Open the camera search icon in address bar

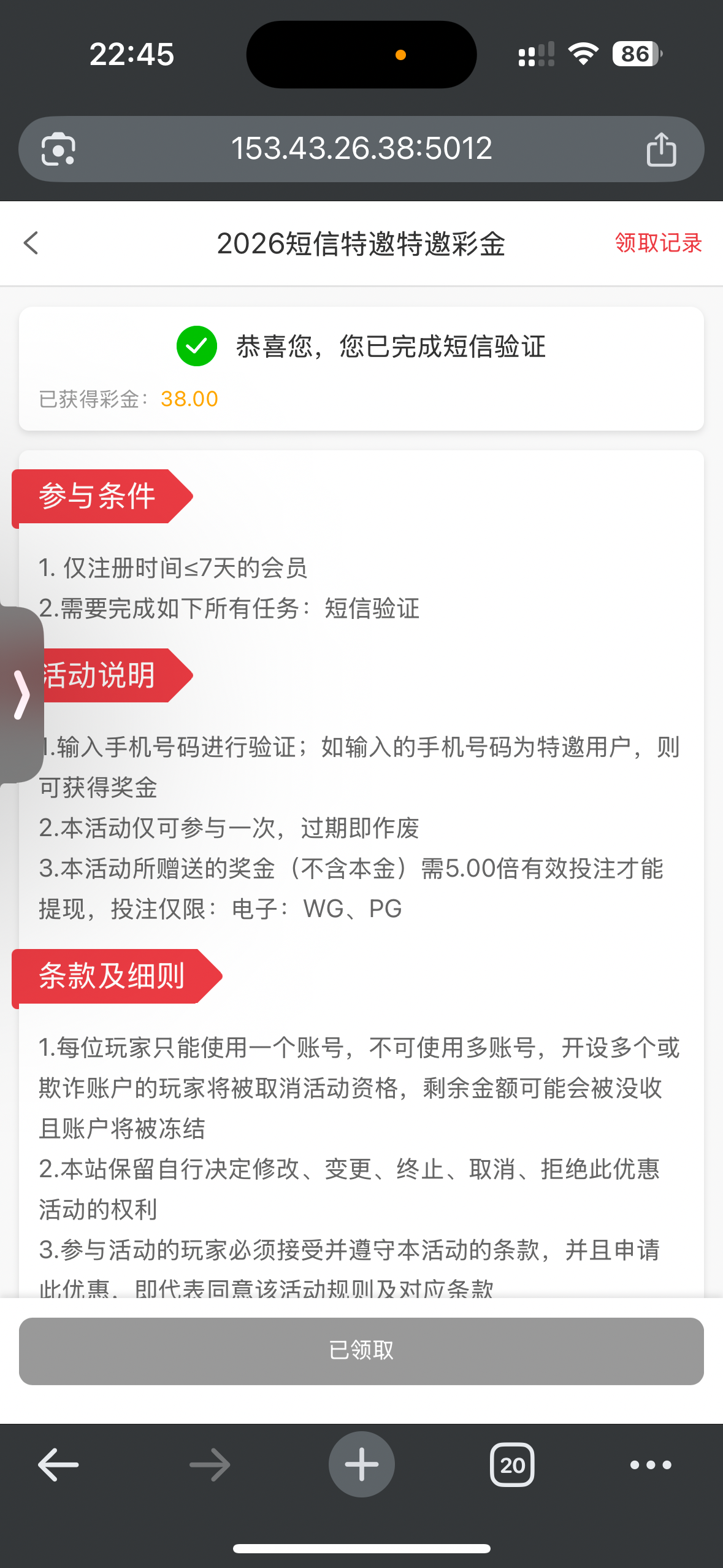coord(58,150)
